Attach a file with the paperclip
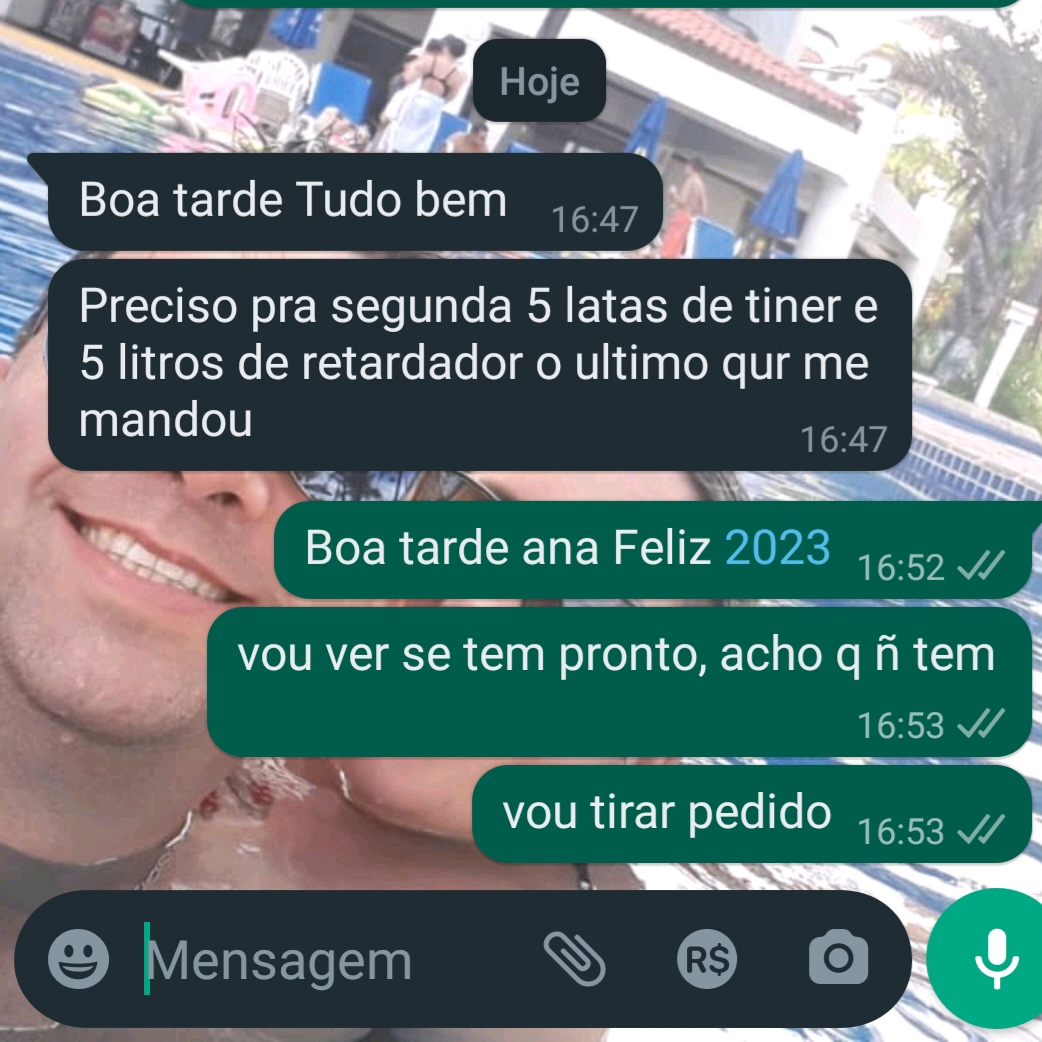This screenshot has height=1042, width=1042. coord(575,959)
